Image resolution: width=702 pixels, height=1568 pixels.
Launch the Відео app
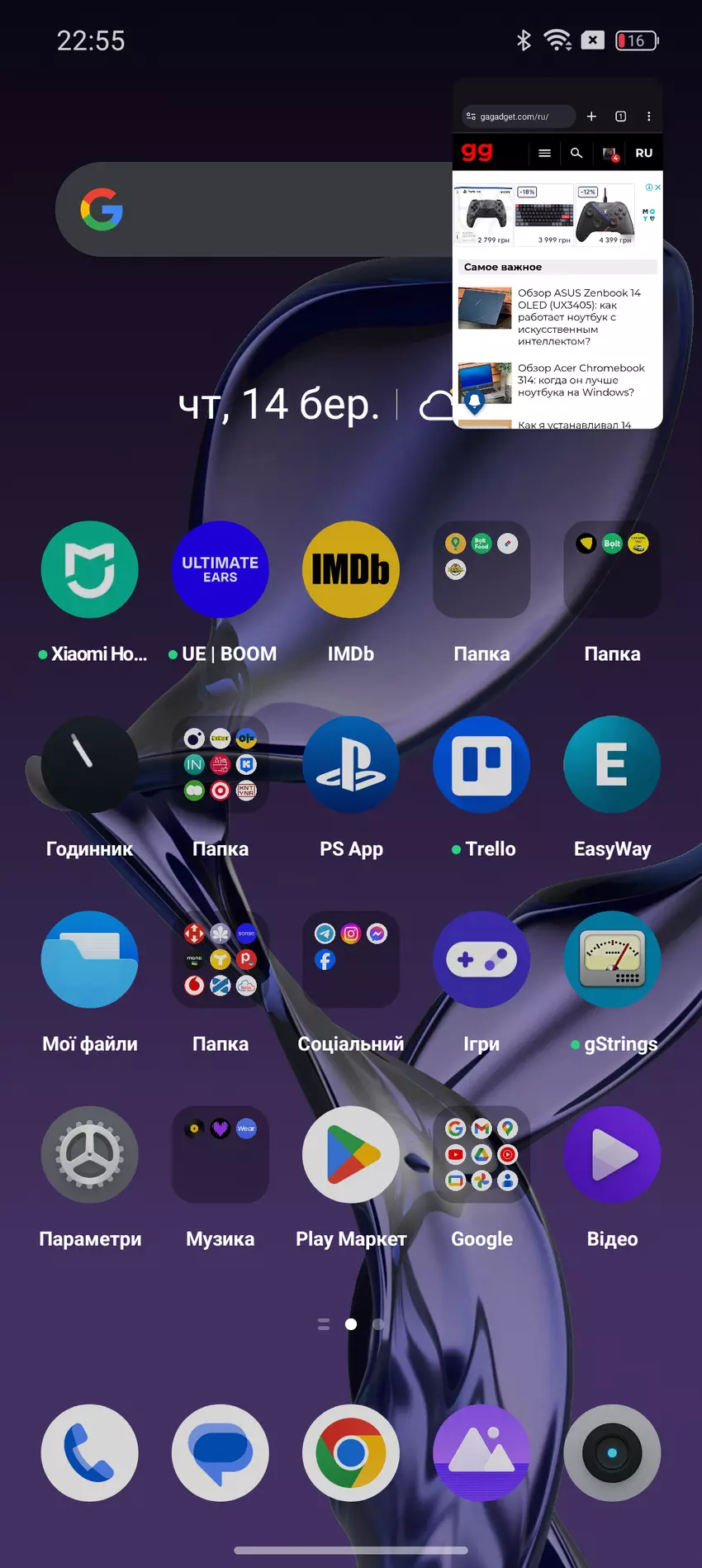pos(612,1154)
